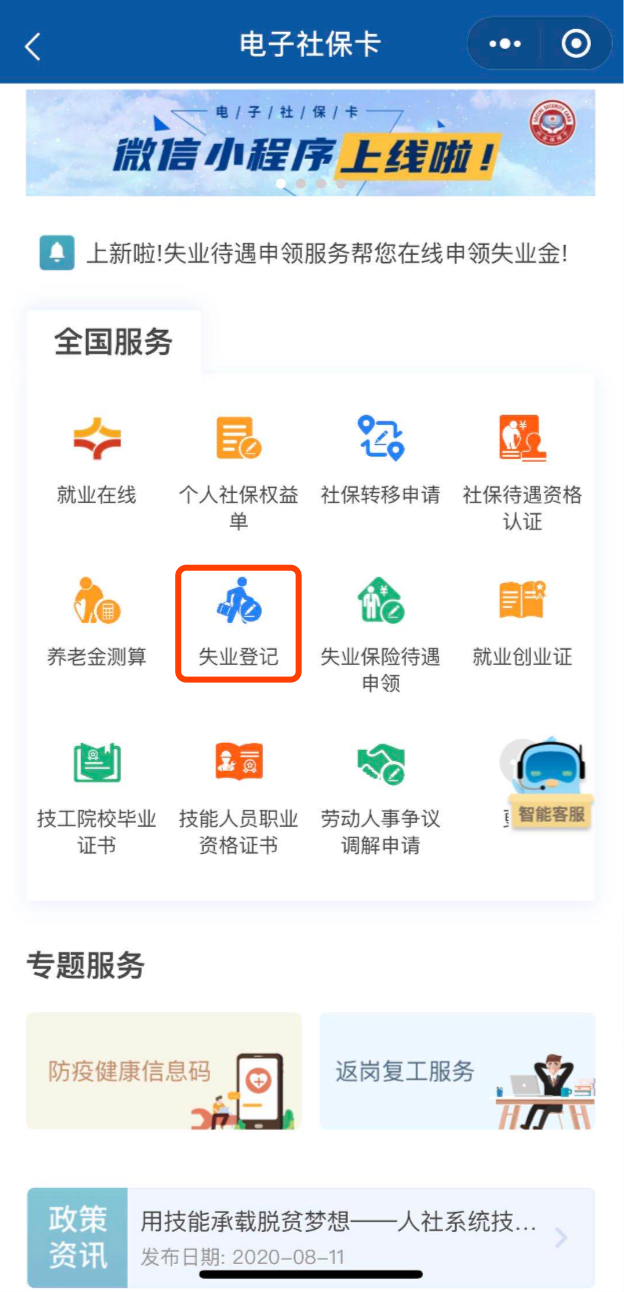624x1292 pixels.
Task: Open 就业在线 service
Action: tap(97, 460)
